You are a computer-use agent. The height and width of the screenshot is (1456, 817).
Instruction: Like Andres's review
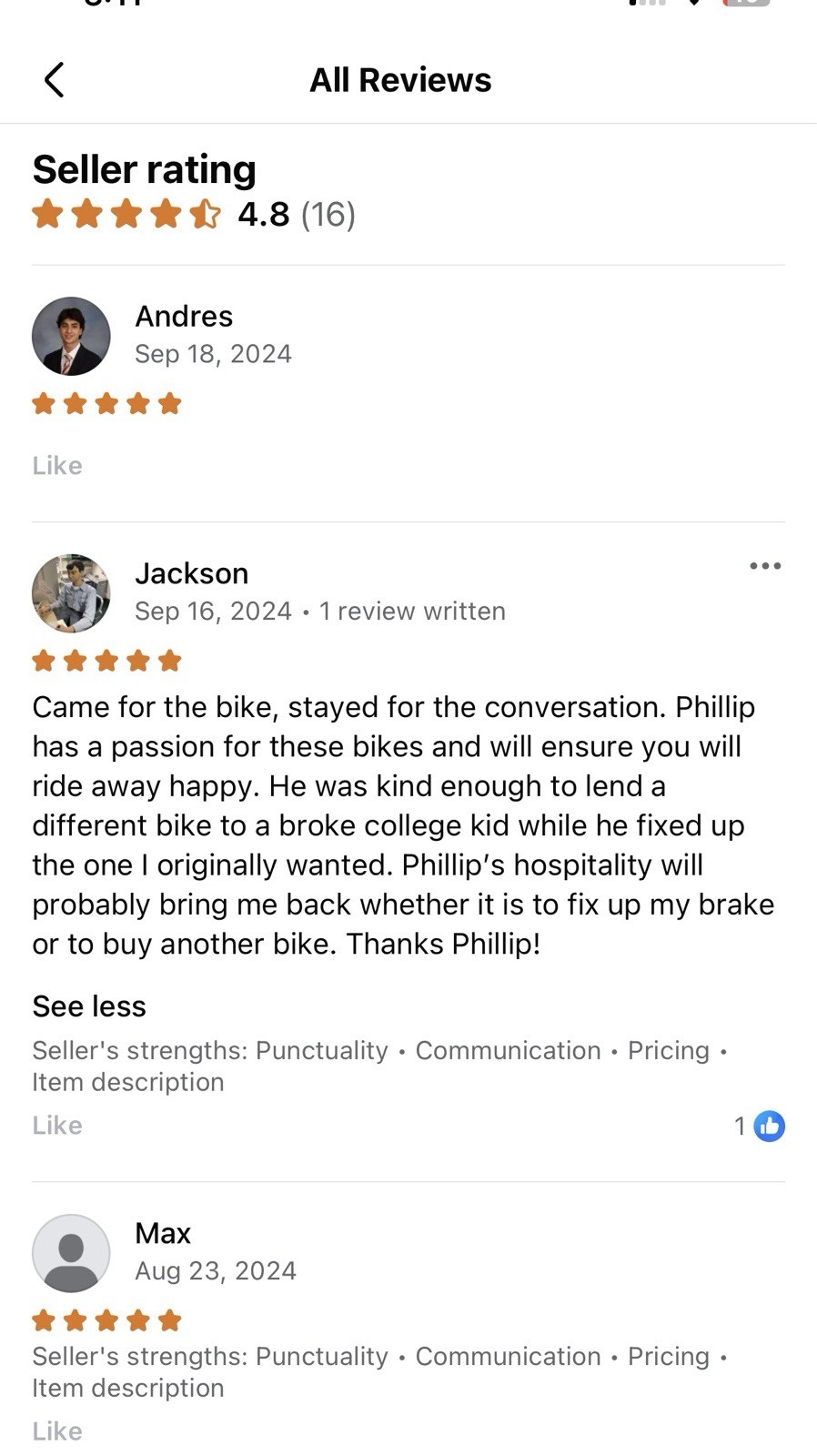point(57,466)
